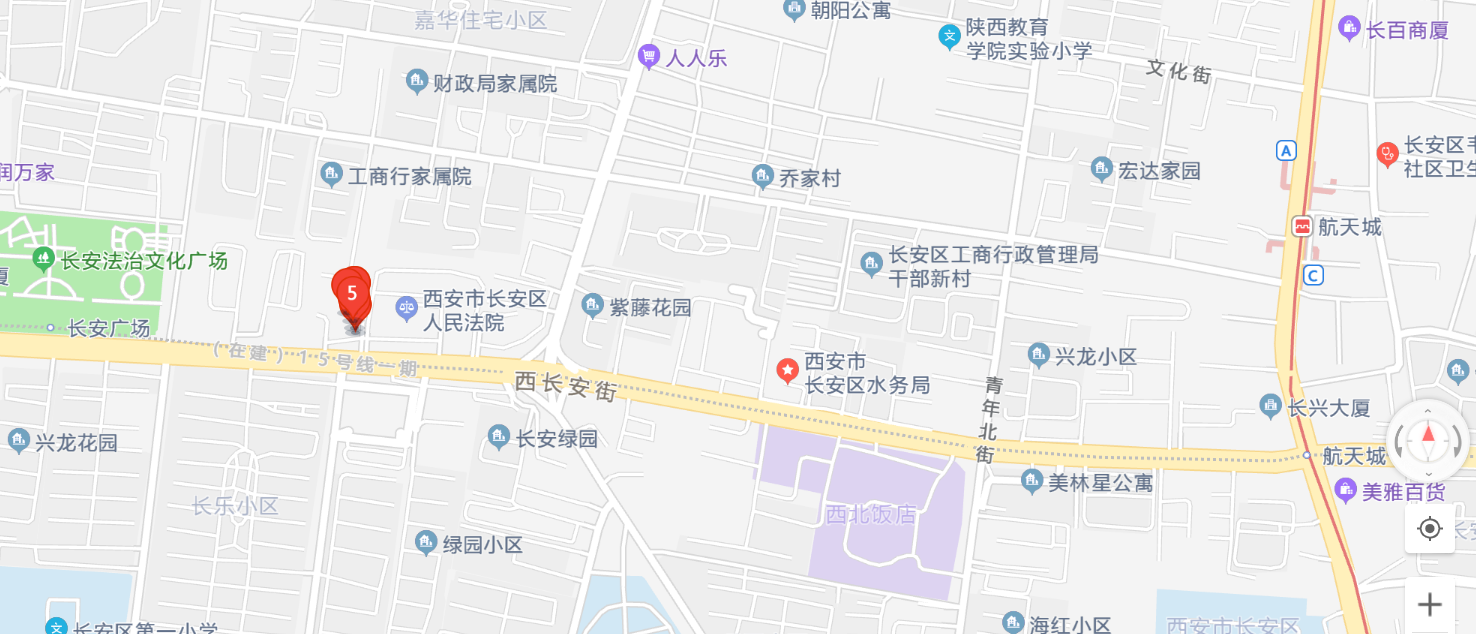Screen dimensions: 1476x634
Task: Zoom in with the plus button
Action: 1430,604
